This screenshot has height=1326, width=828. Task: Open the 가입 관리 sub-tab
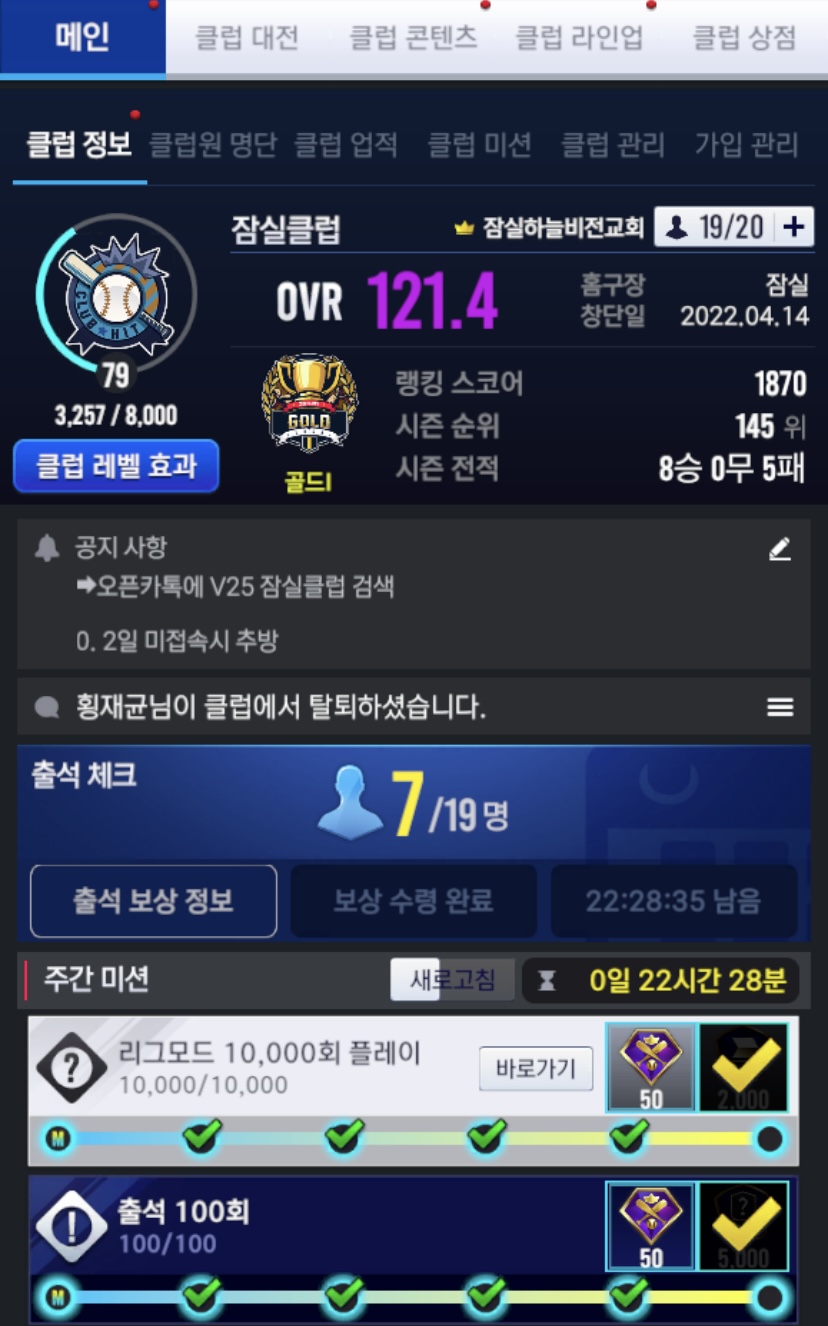click(746, 145)
